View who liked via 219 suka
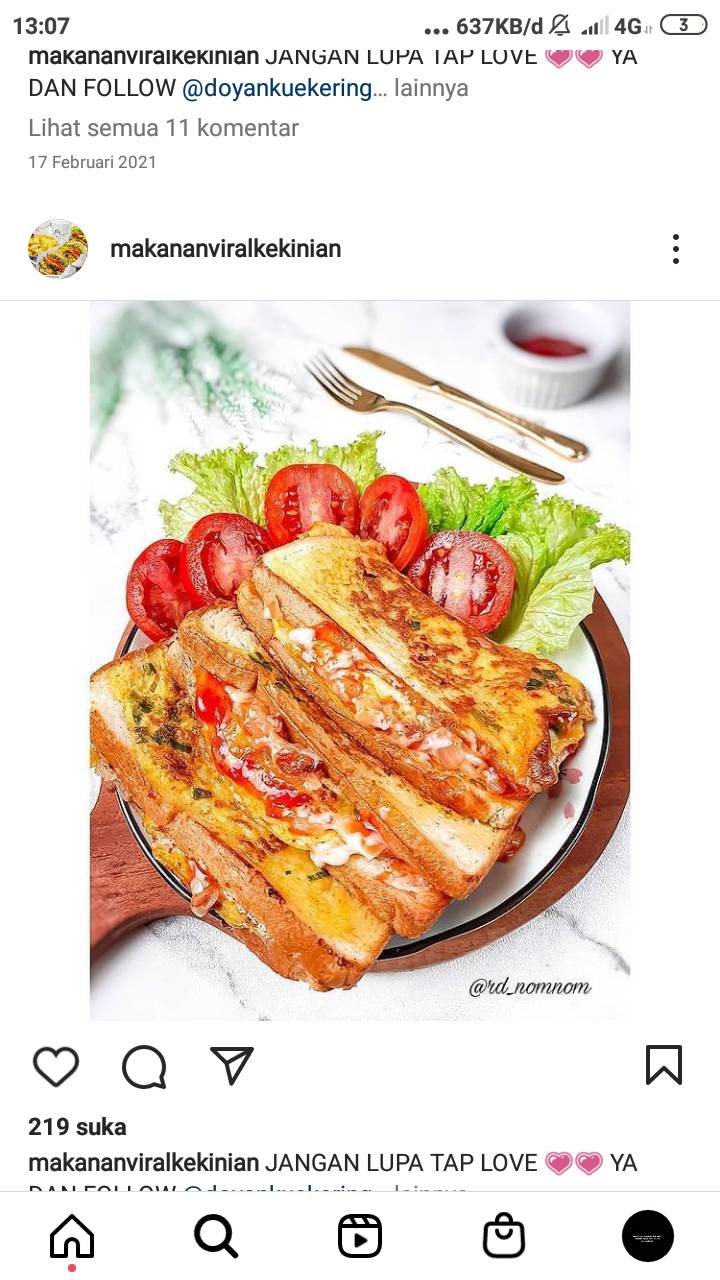 pyautogui.click(x=77, y=1127)
